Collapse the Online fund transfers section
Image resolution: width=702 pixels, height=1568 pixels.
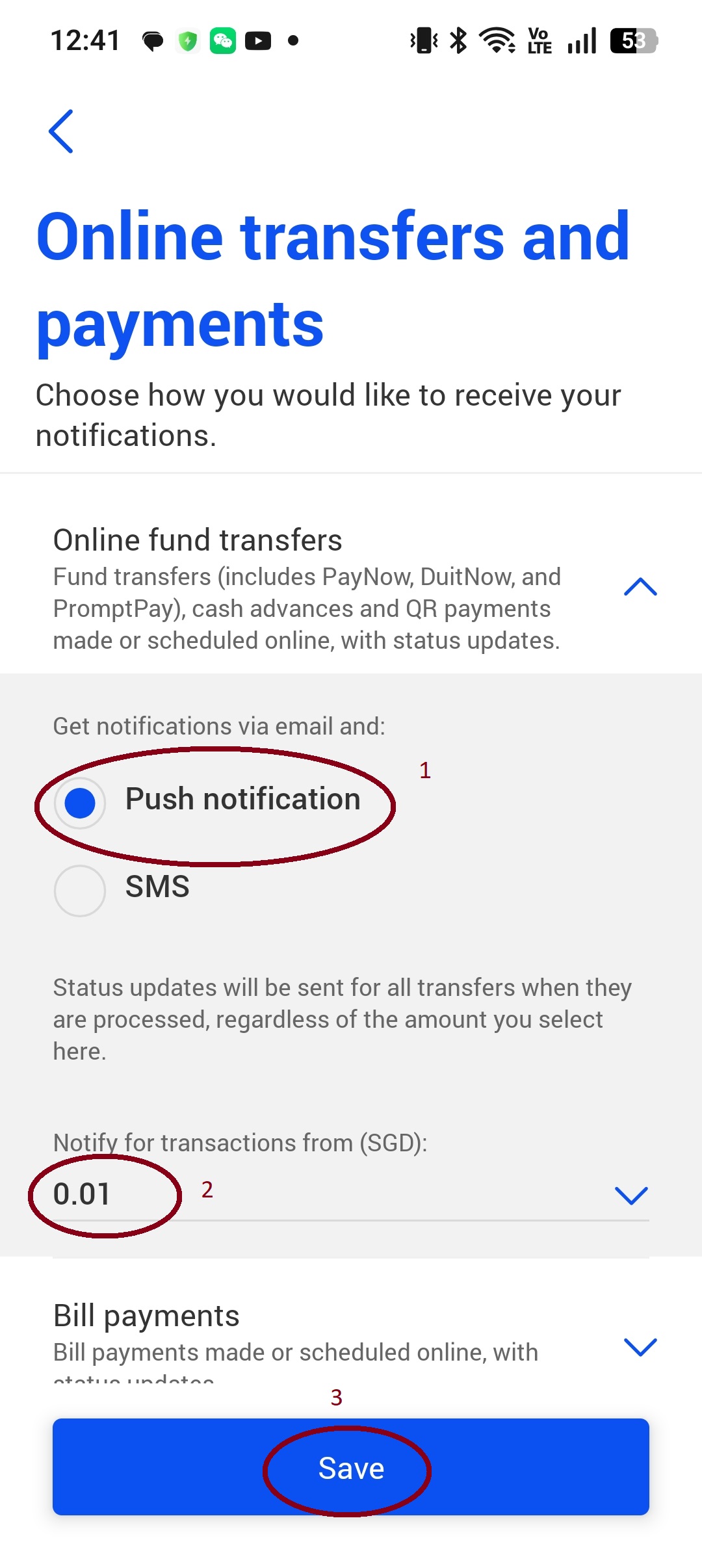point(640,587)
